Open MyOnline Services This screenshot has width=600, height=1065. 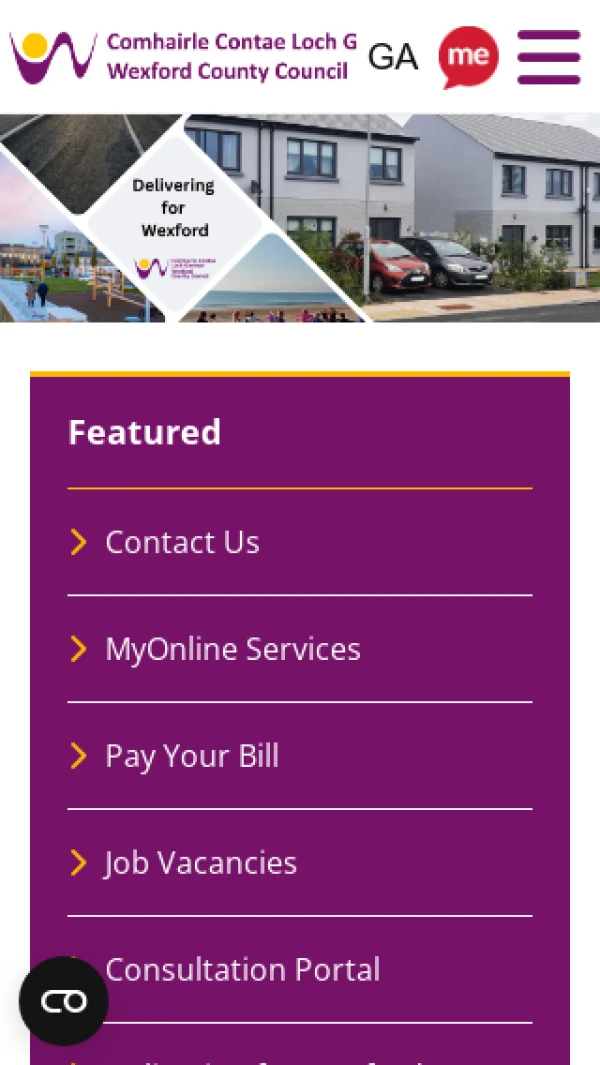232,649
